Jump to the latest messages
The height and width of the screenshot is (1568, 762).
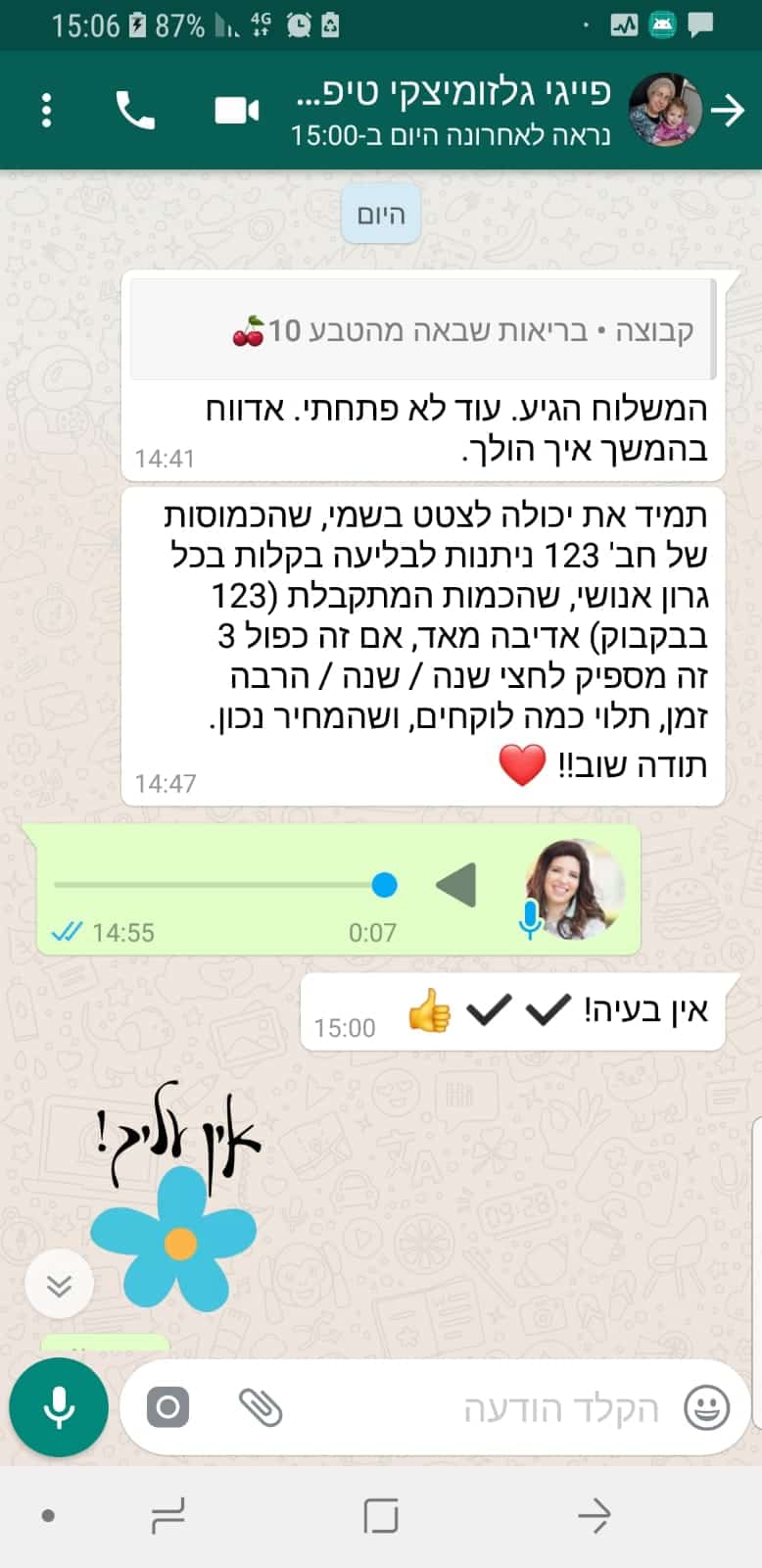point(59,1285)
